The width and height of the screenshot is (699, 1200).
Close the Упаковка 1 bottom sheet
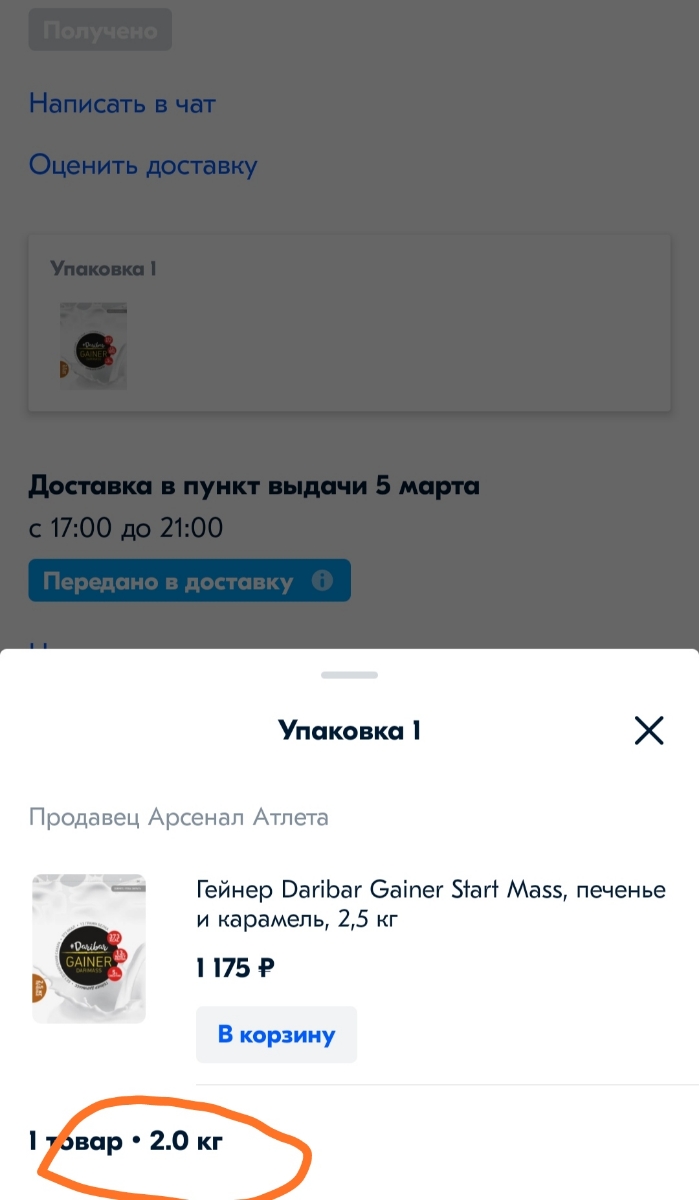pyautogui.click(x=649, y=731)
